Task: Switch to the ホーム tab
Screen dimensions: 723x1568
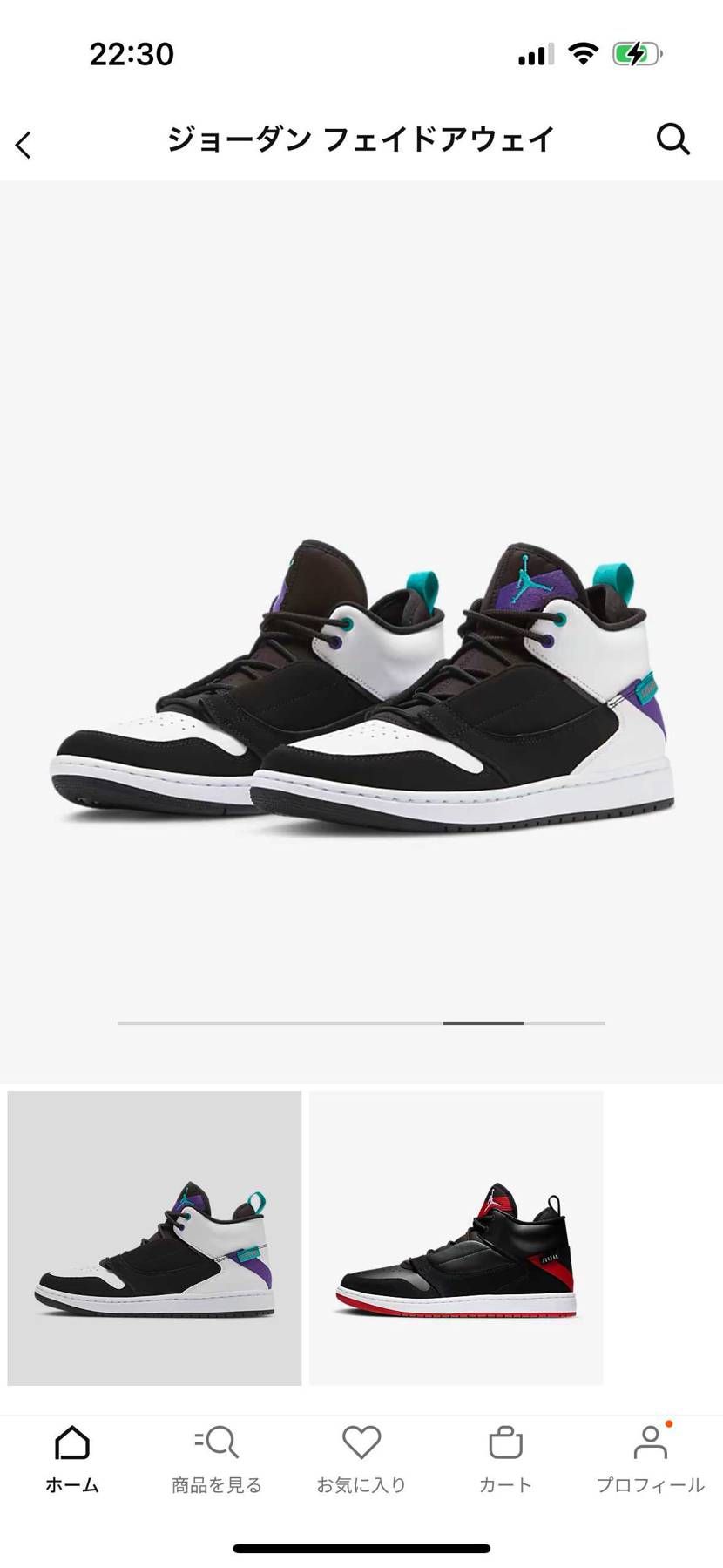Action: tap(72, 1461)
